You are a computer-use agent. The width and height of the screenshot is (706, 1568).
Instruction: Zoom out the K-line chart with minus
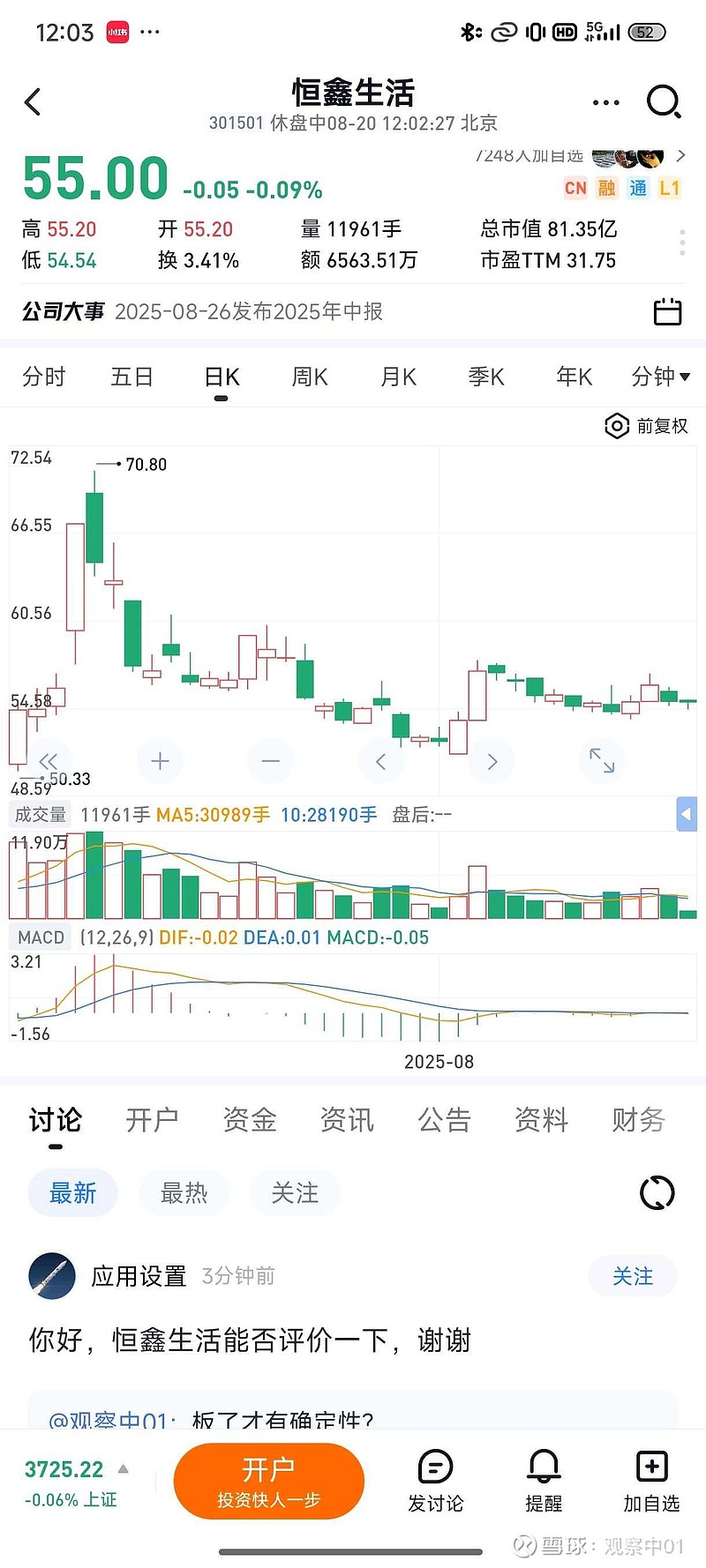click(x=271, y=761)
